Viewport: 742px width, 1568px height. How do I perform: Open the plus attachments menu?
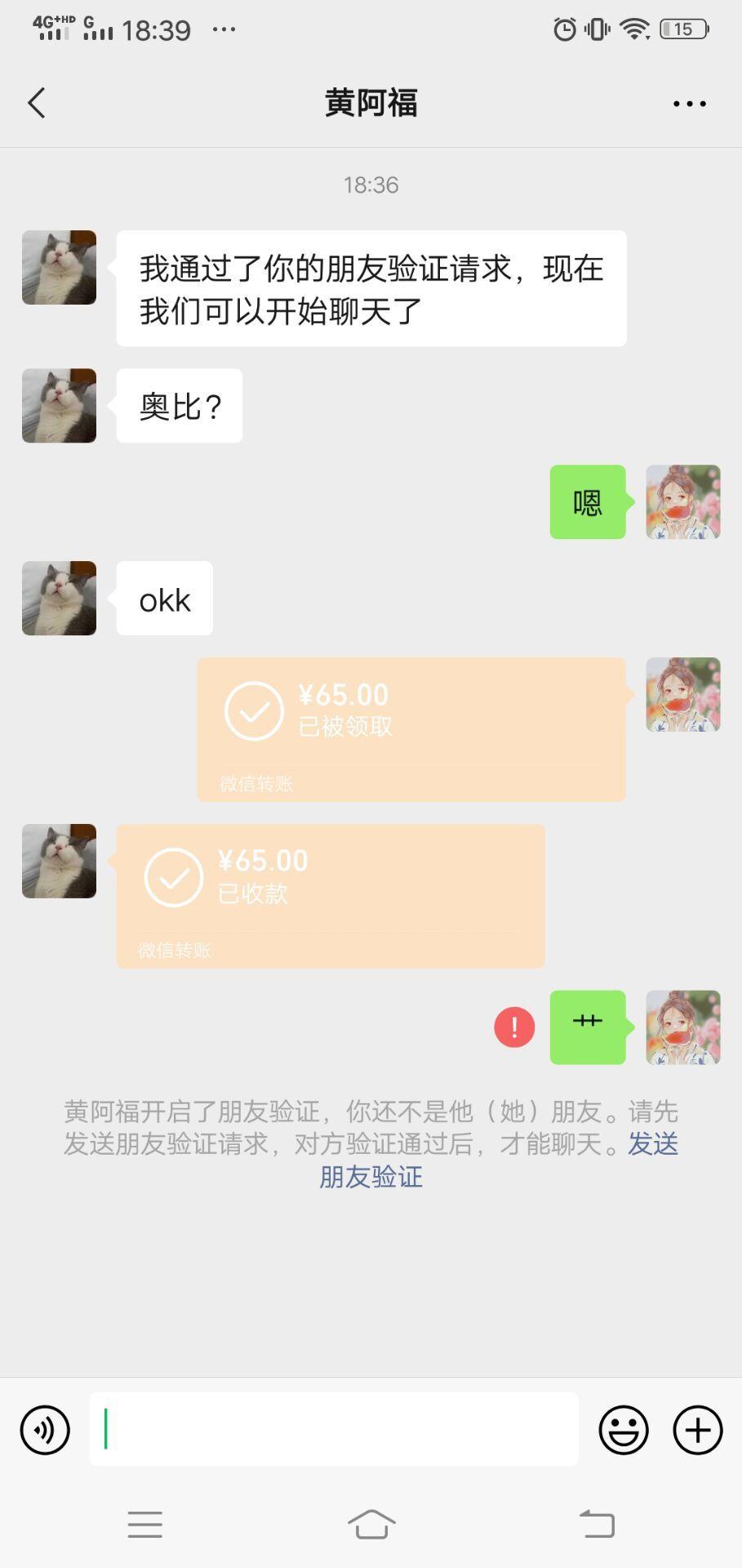point(697,1430)
